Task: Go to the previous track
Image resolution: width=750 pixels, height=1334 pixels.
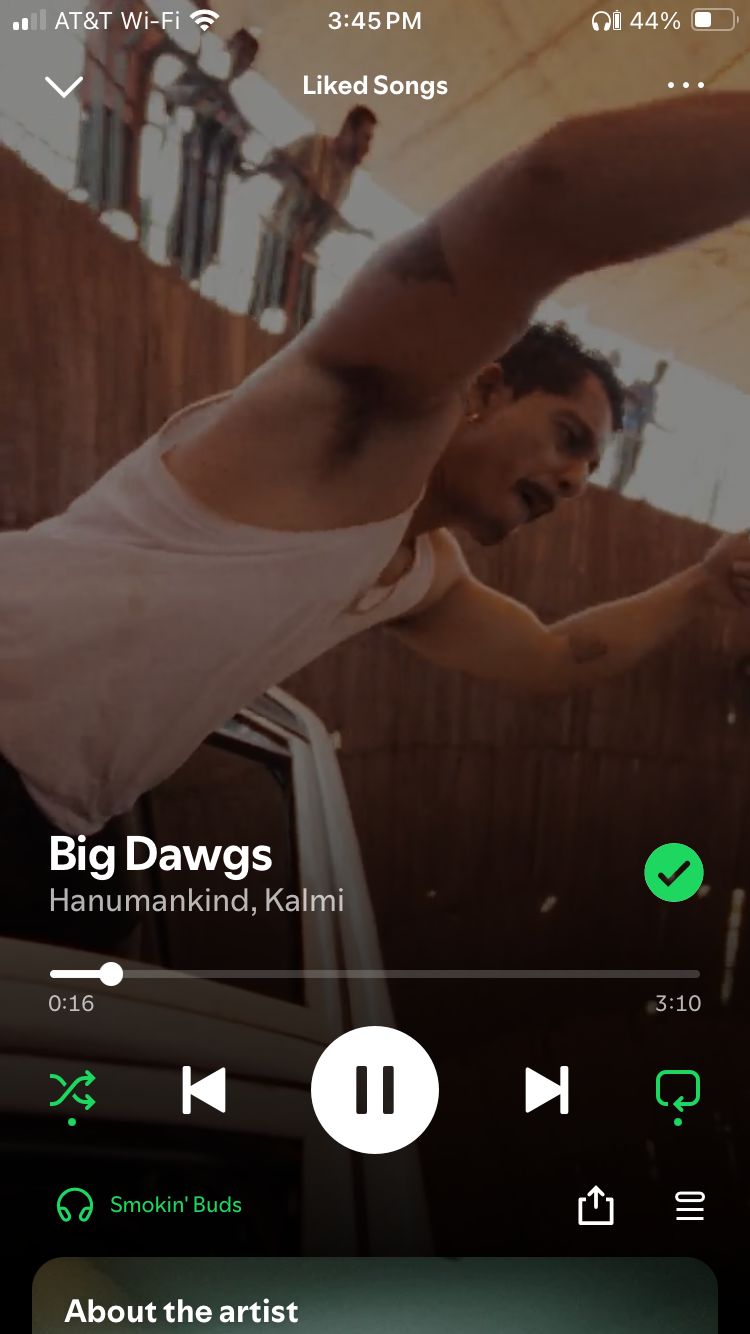Action: coord(204,1090)
